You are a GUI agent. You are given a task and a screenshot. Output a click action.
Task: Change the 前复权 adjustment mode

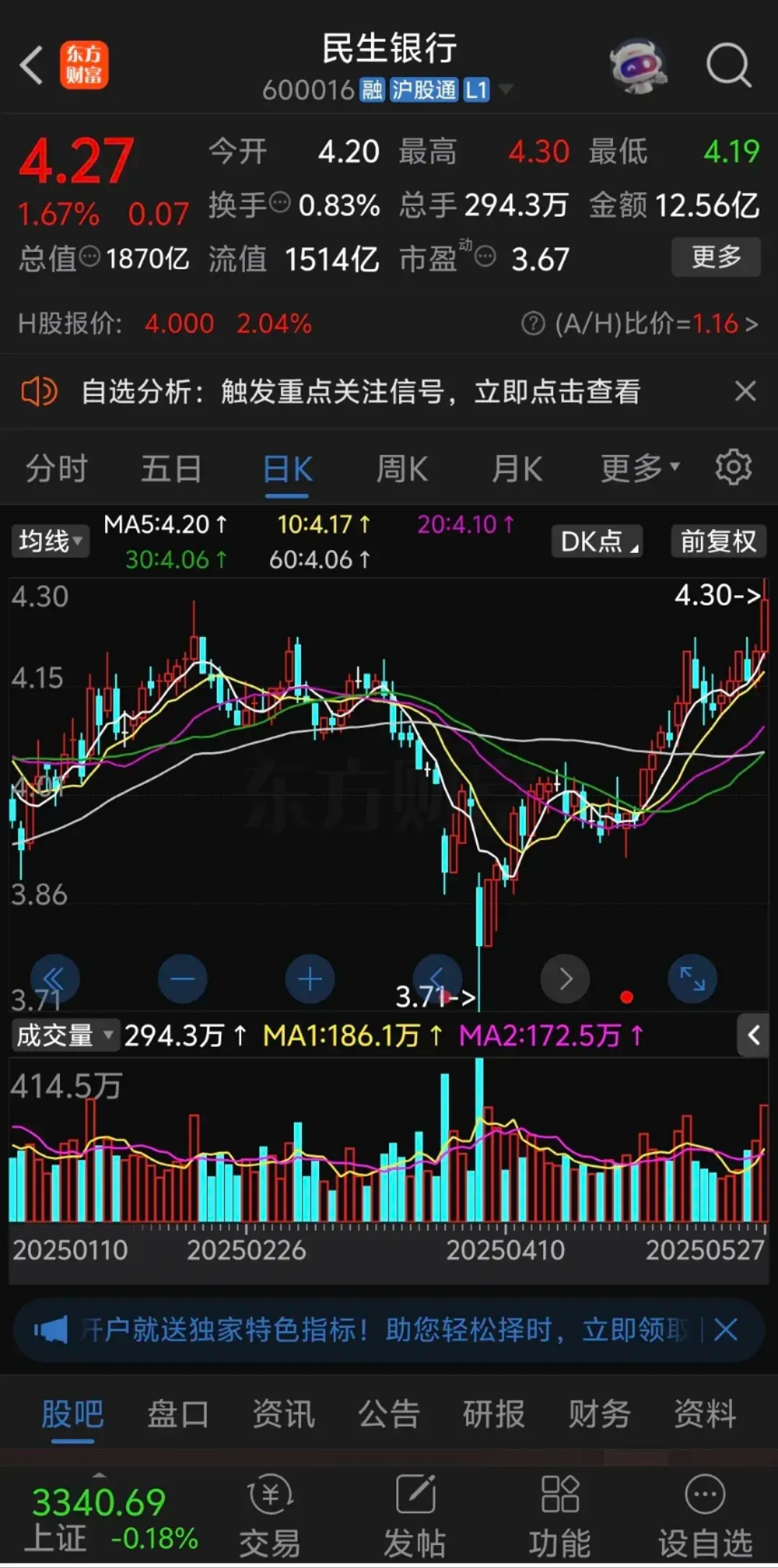tap(717, 541)
